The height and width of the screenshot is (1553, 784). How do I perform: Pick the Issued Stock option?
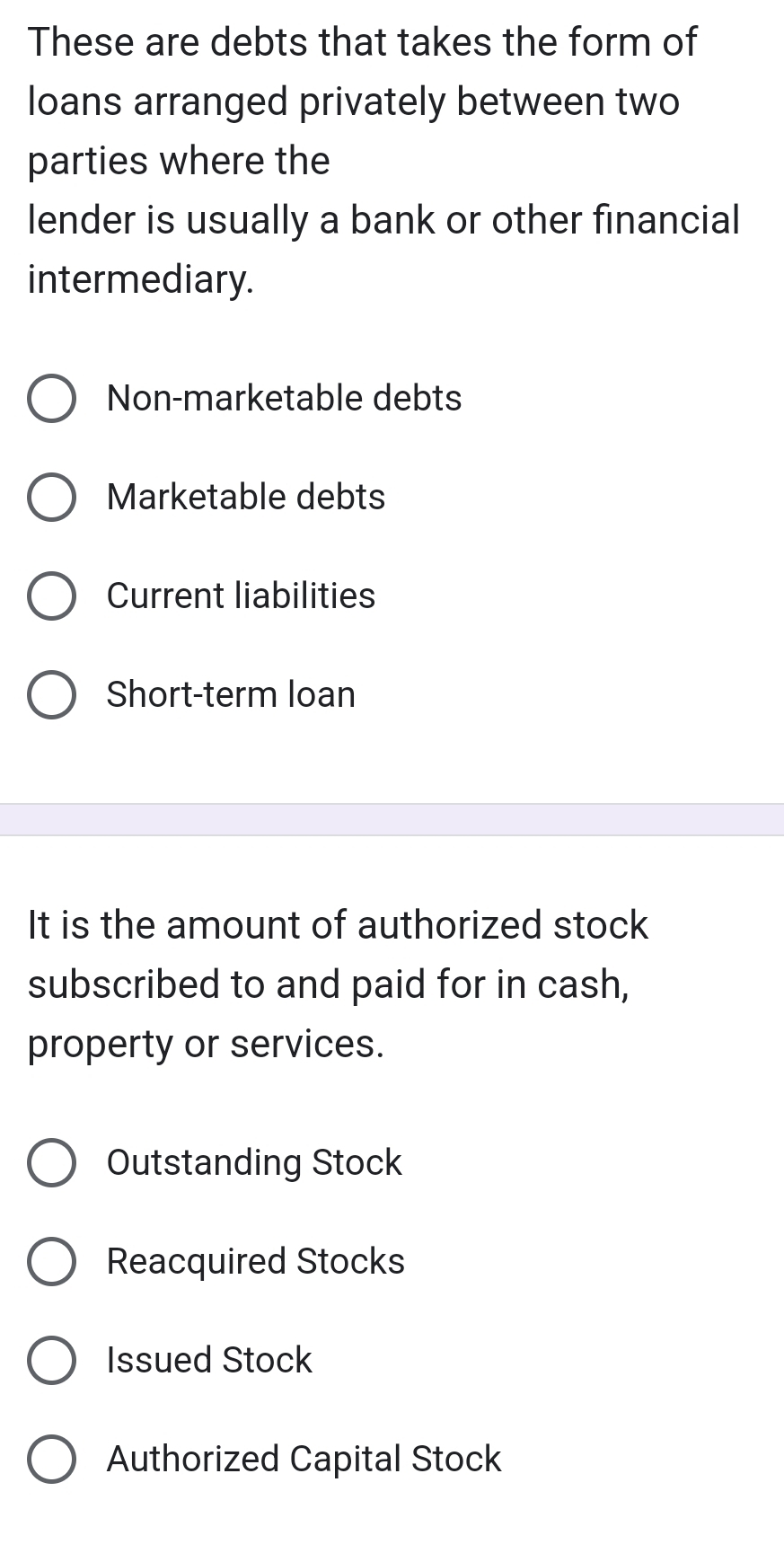[x=51, y=1361]
